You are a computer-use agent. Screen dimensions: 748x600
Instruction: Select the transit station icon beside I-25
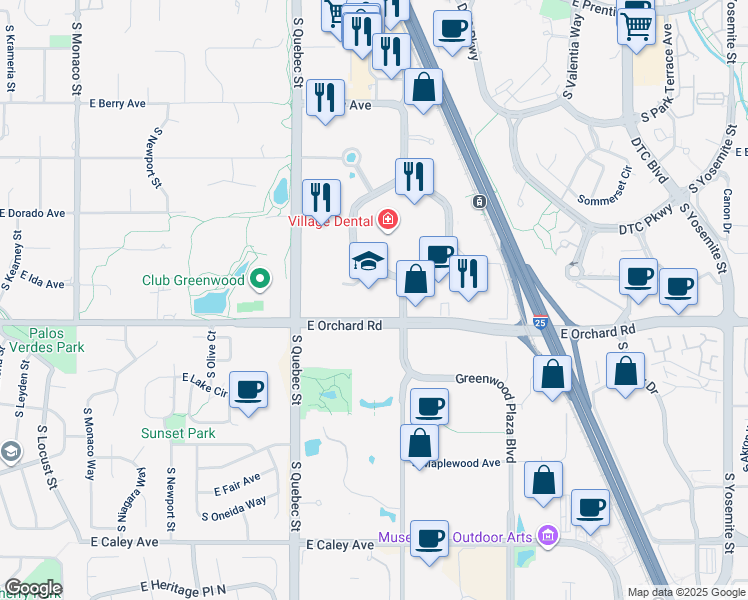pos(479,202)
